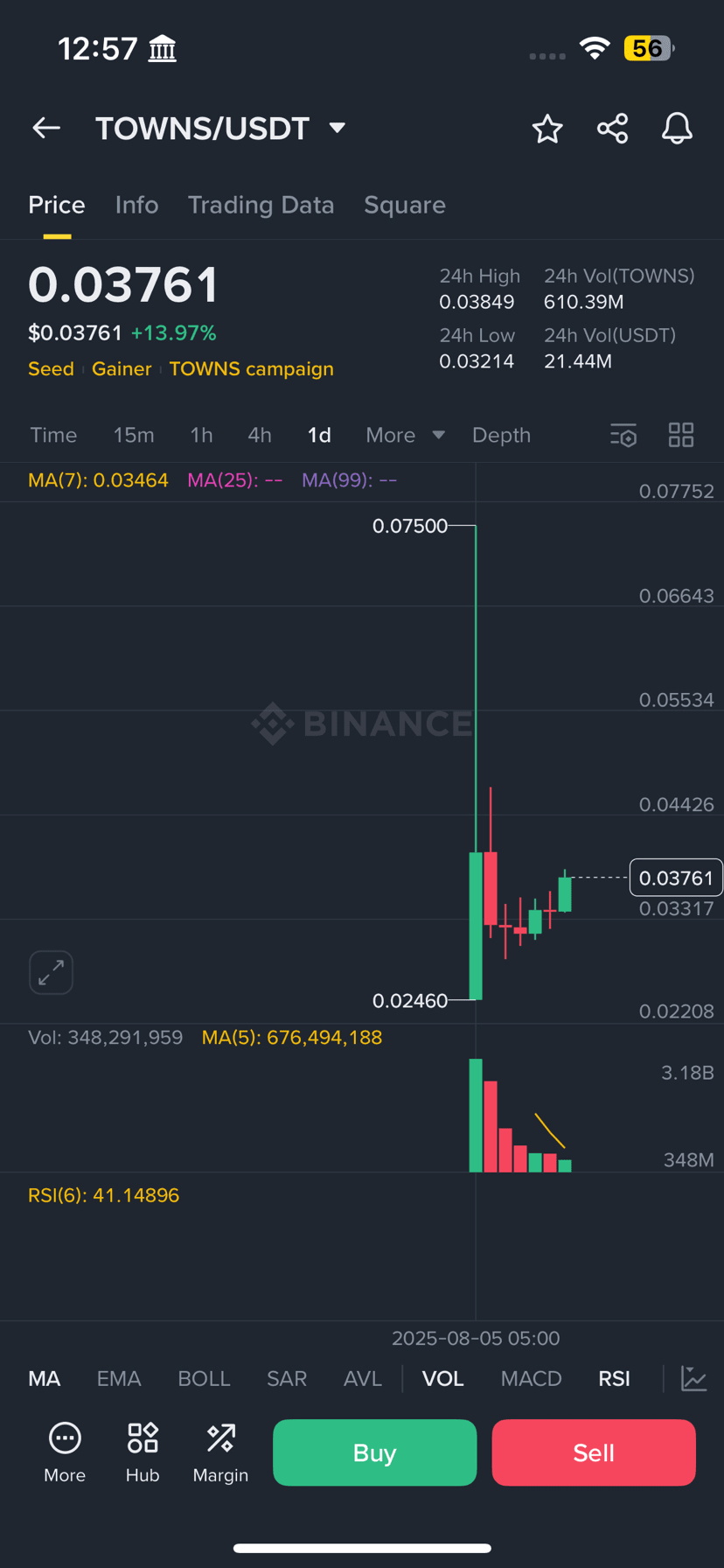
Task: Enable the MACD indicator
Action: click(531, 1379)
